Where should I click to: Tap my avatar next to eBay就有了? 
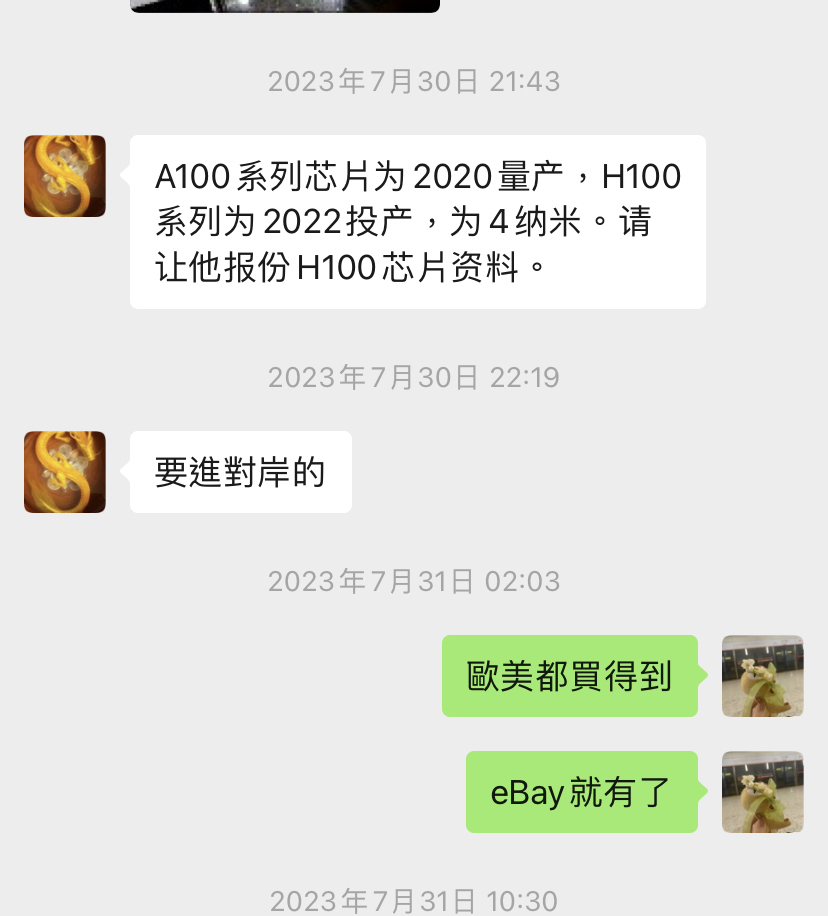(x=763, y=792)
